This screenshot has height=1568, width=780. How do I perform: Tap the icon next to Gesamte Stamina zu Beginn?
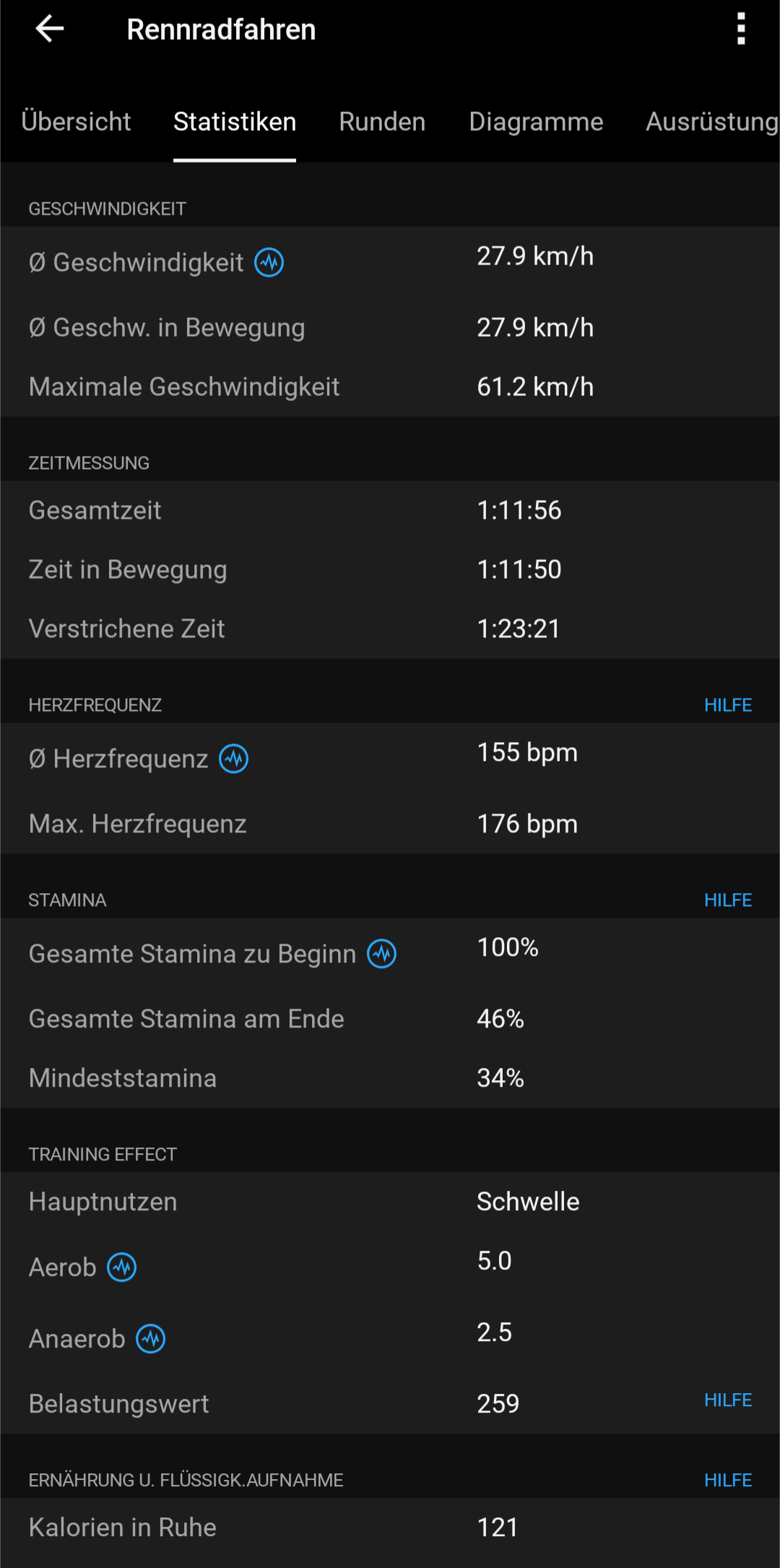(x=382, y=954)
